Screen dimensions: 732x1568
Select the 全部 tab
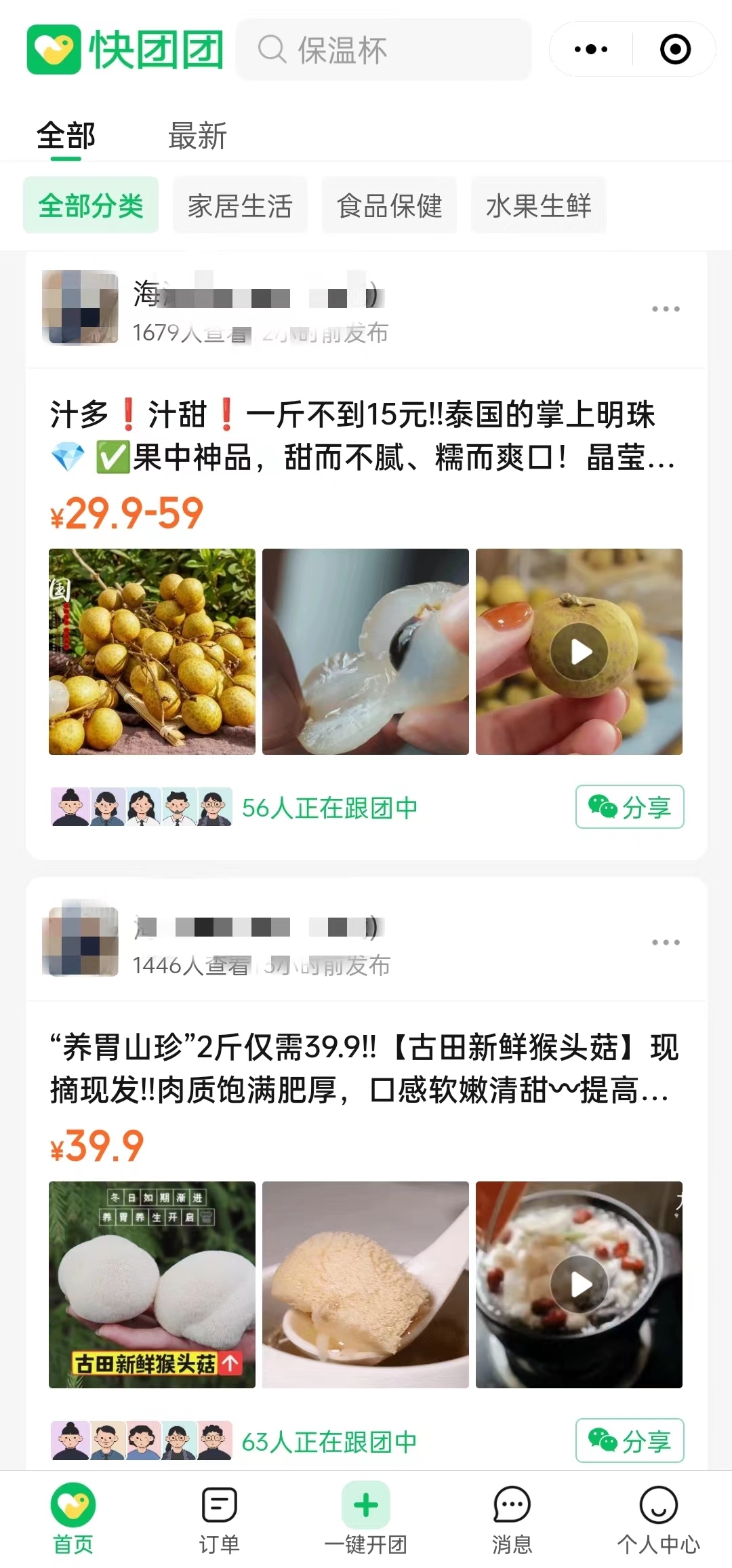pos(66,136)
